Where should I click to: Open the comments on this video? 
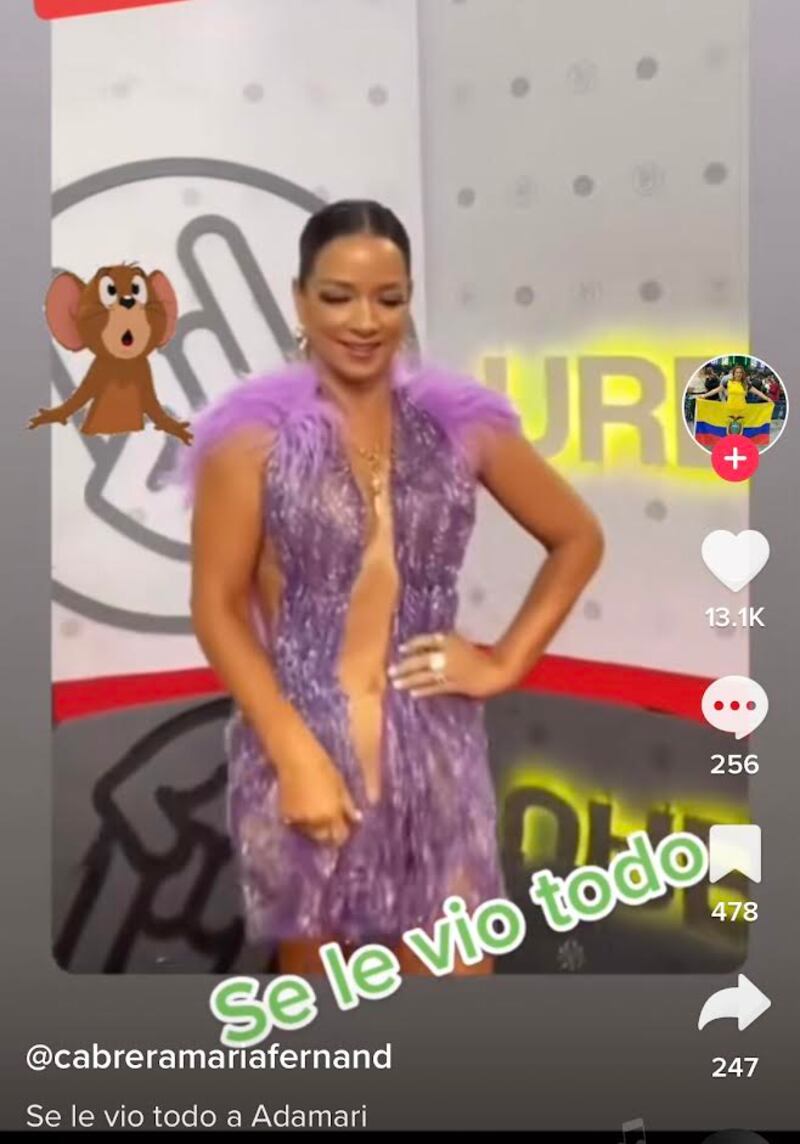735,706
